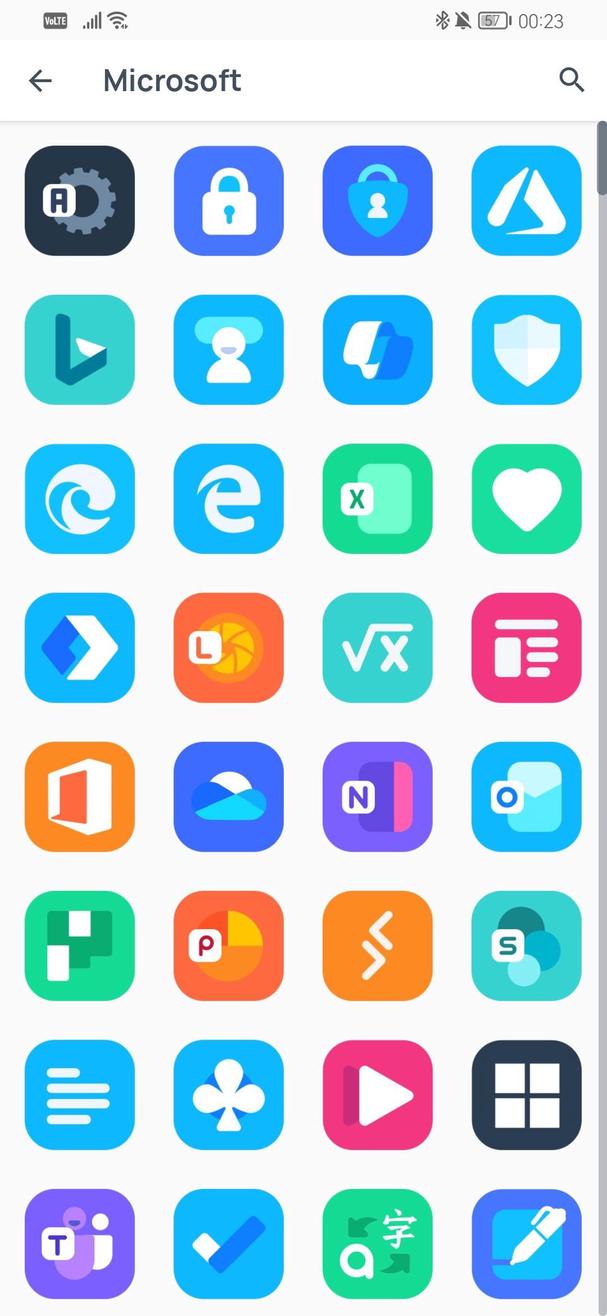Choose the new Edge wave icon
The width and height of the screenshot is (607, 1316).
[80, 499]
